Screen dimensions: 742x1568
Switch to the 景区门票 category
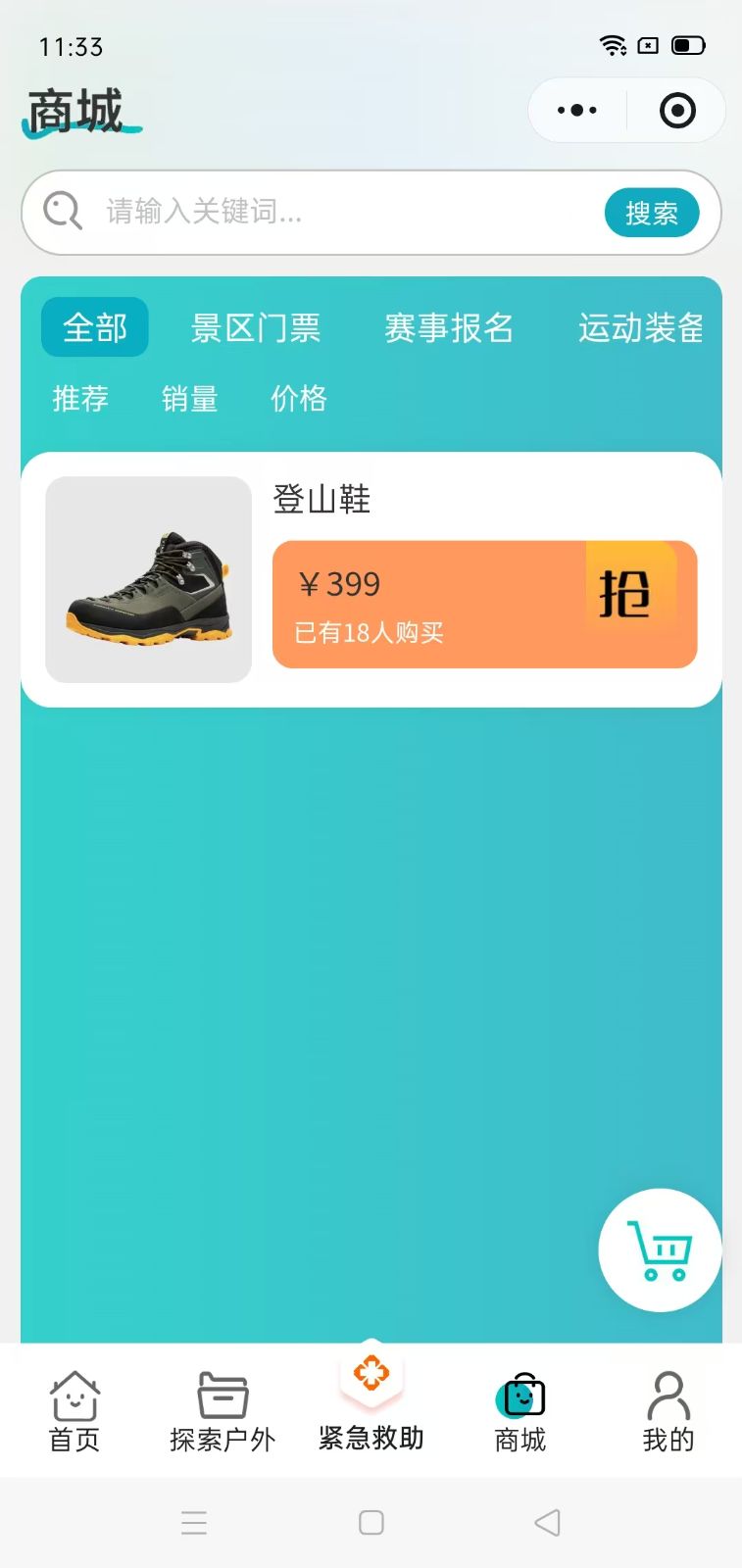(256, 327)
